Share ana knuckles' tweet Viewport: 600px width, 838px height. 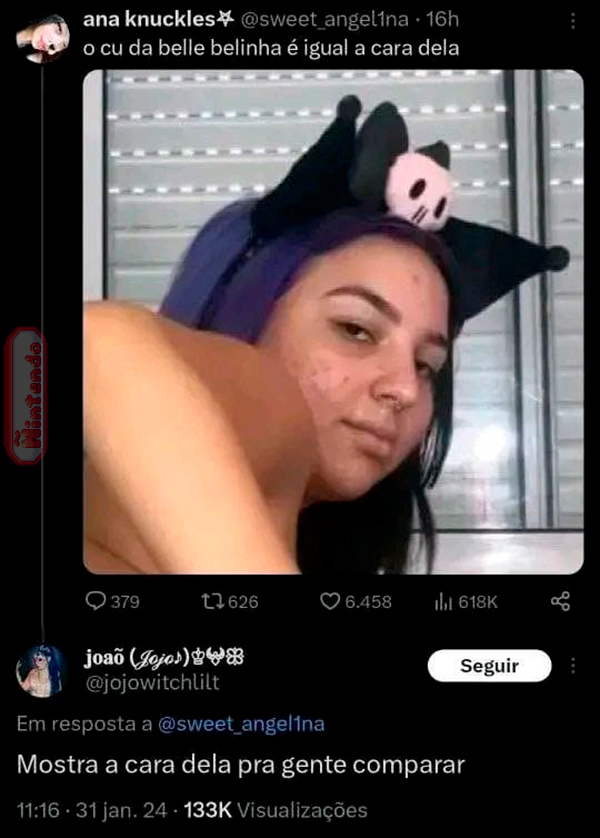561,601
